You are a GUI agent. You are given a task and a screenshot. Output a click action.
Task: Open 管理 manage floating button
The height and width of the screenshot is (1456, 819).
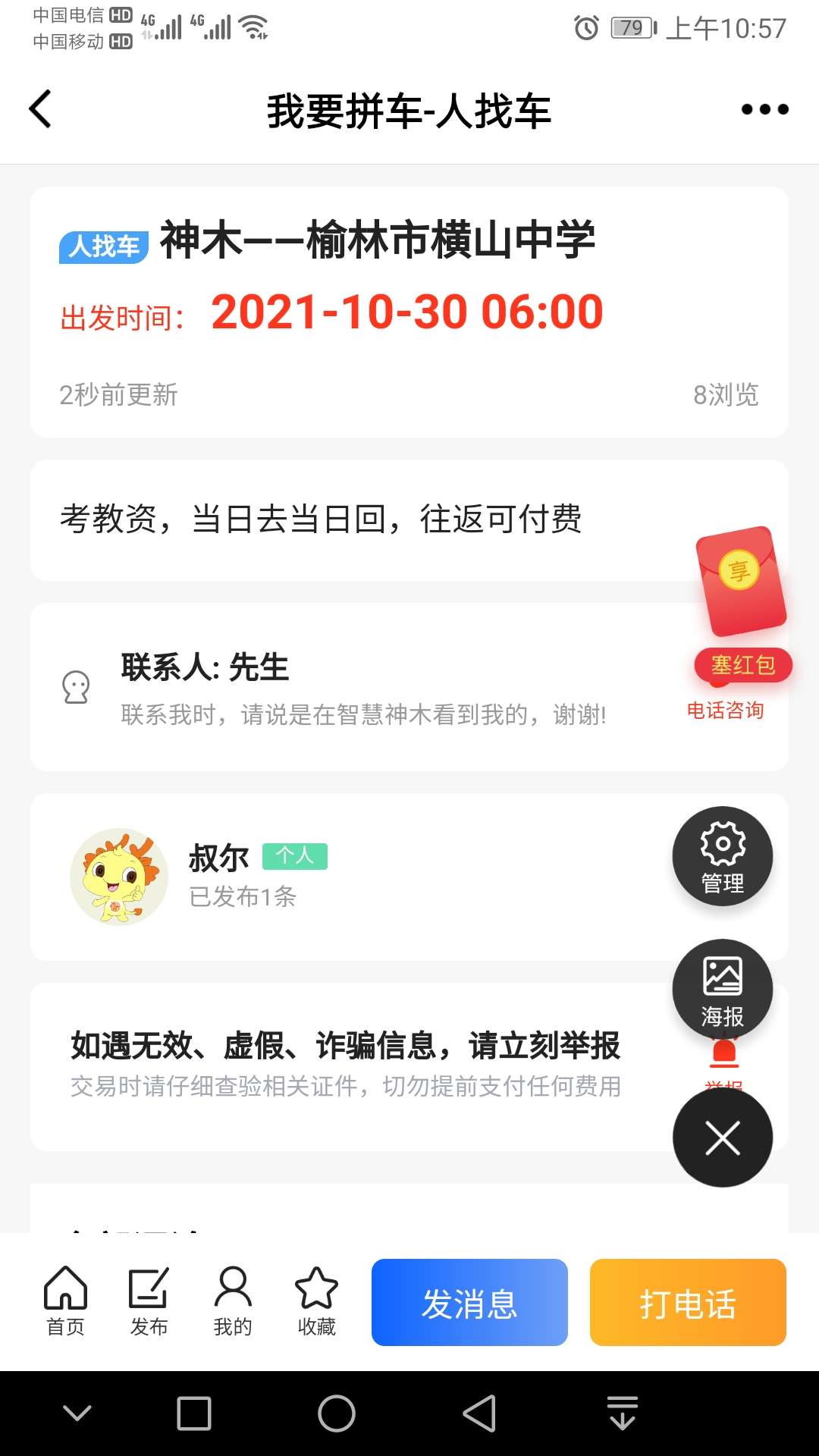722,856
